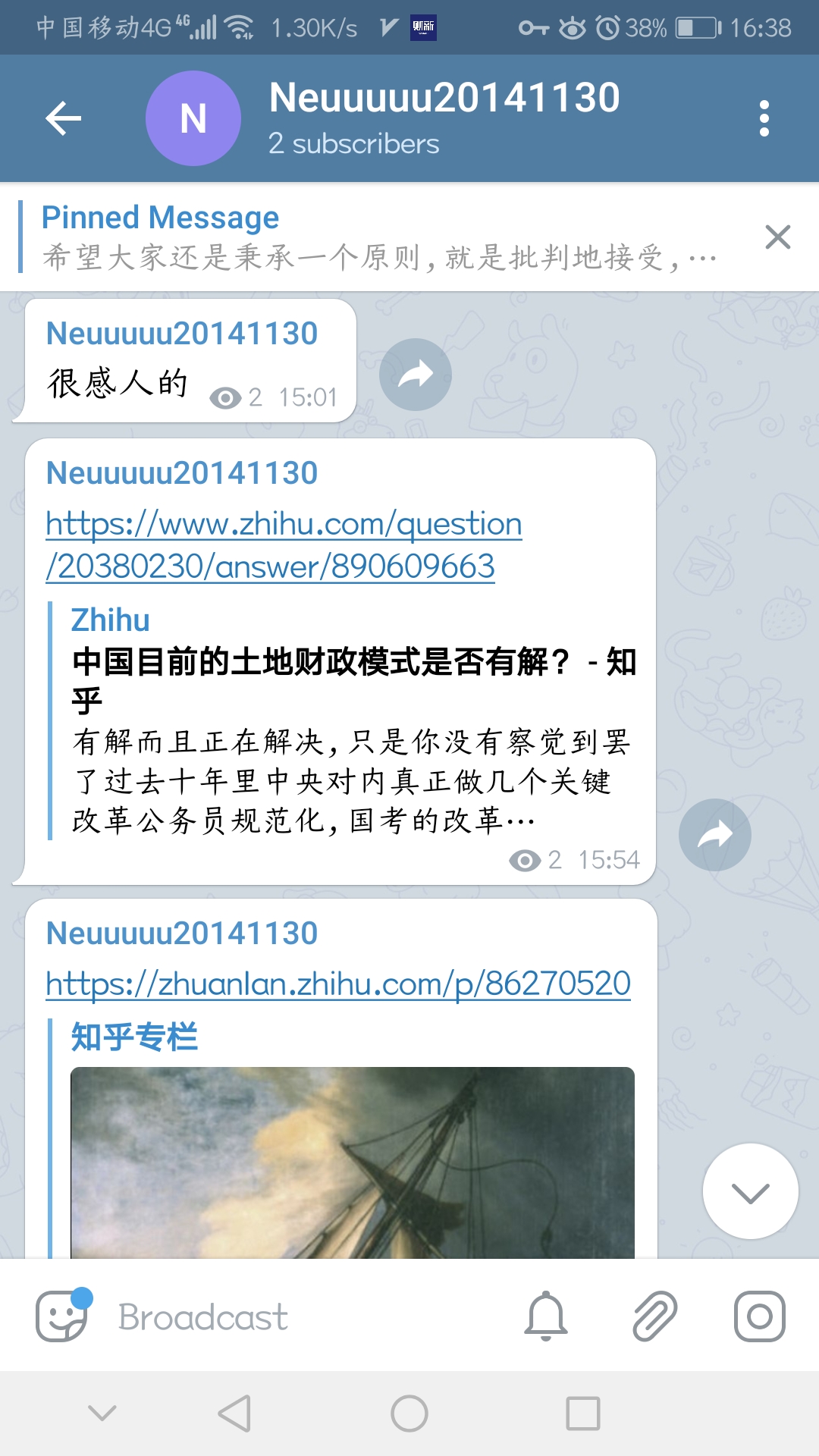819x1456 pixels.
Task: Forward the 15:01 message
Action: 415,375
